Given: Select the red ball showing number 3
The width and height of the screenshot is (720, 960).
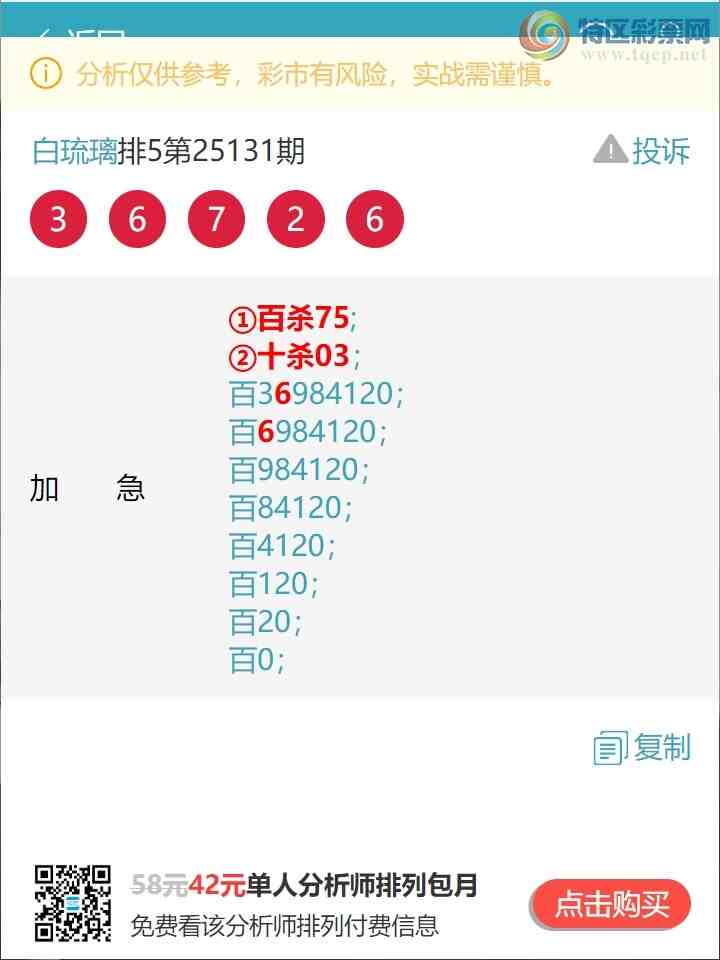Looking at the screenshot, I should (x=57, y=218).
